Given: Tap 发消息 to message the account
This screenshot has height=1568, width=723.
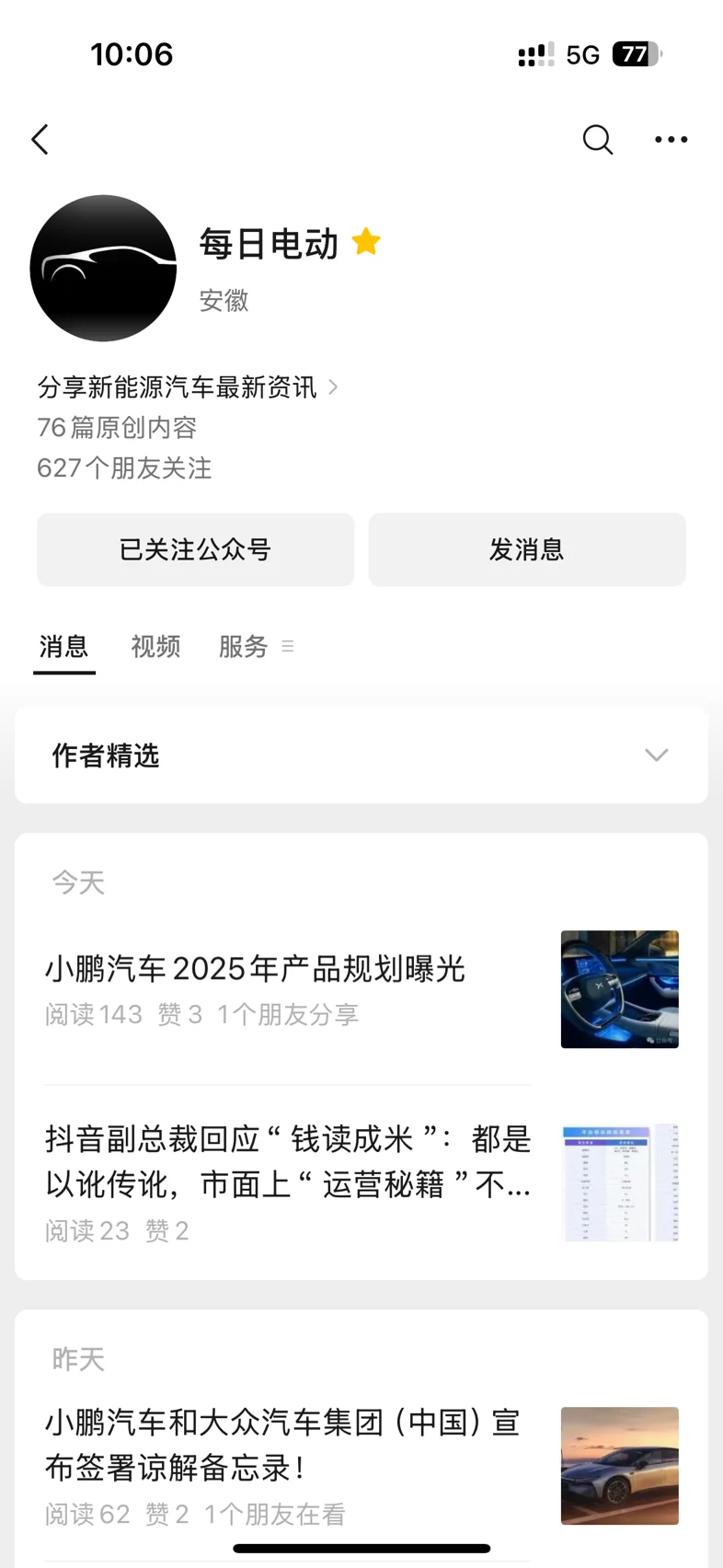Looking at the screenshot, I should click(526, 549).
